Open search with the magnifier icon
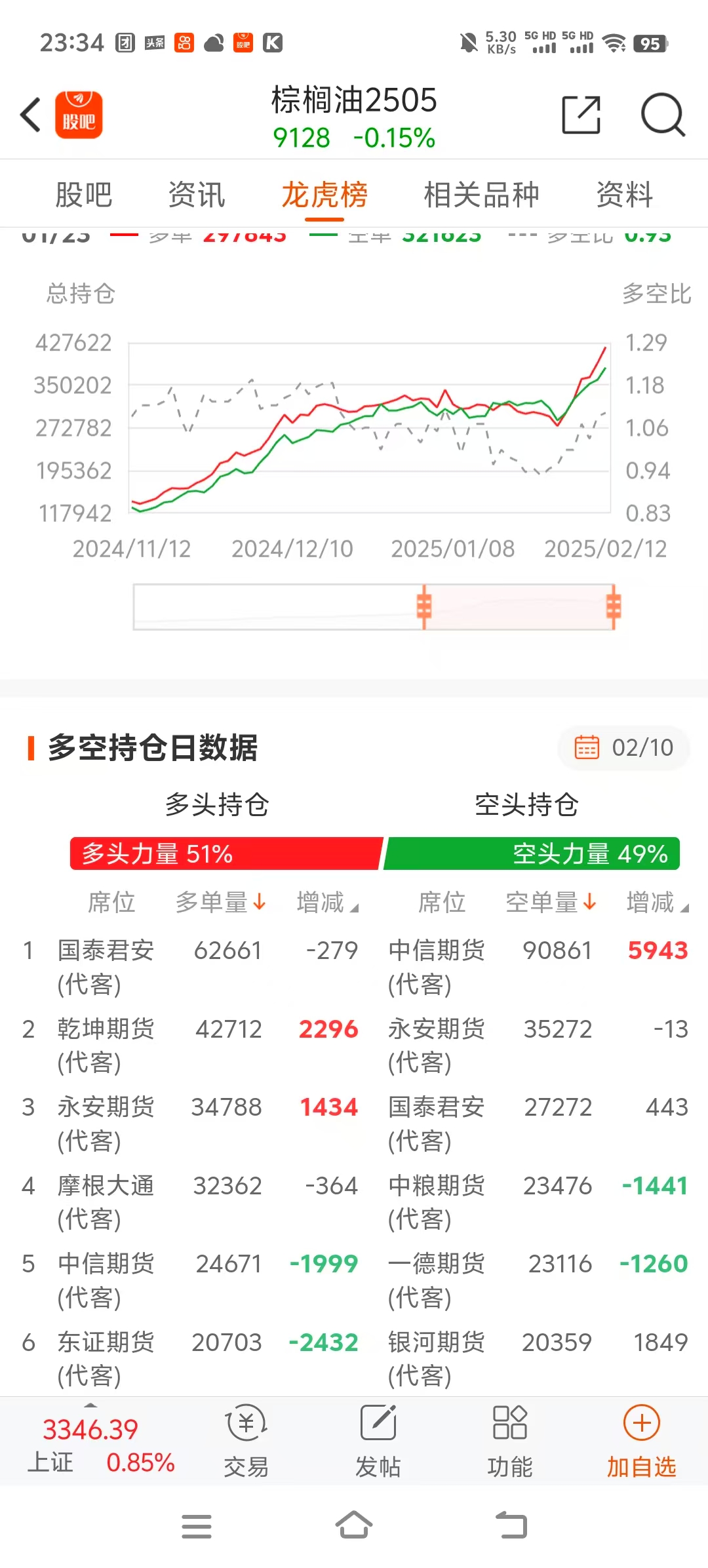Screen dimensions: 708x1568 pos(663,115)
